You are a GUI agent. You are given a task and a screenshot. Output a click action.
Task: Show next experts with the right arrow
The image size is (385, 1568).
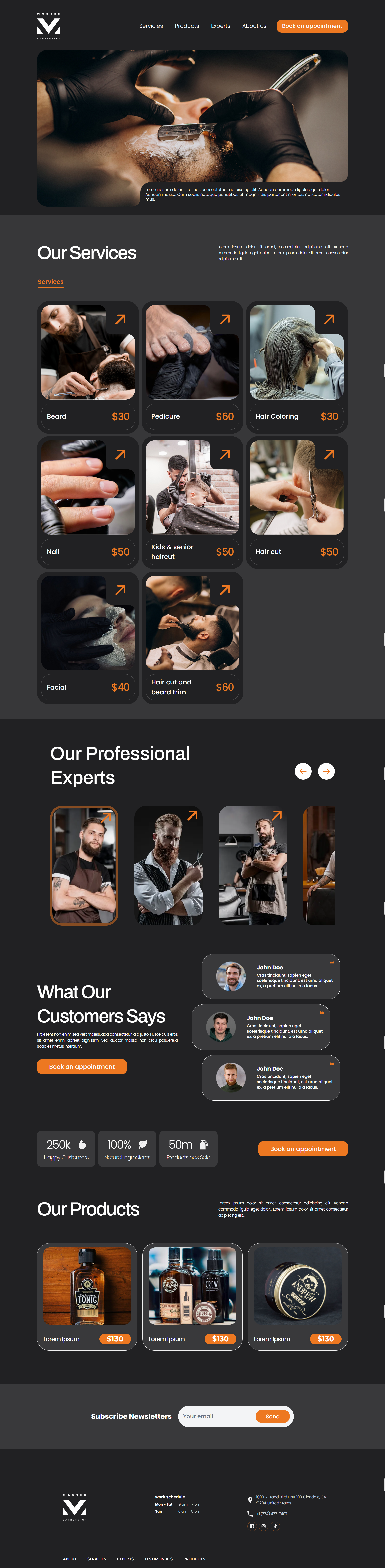[x=327, y=771]
